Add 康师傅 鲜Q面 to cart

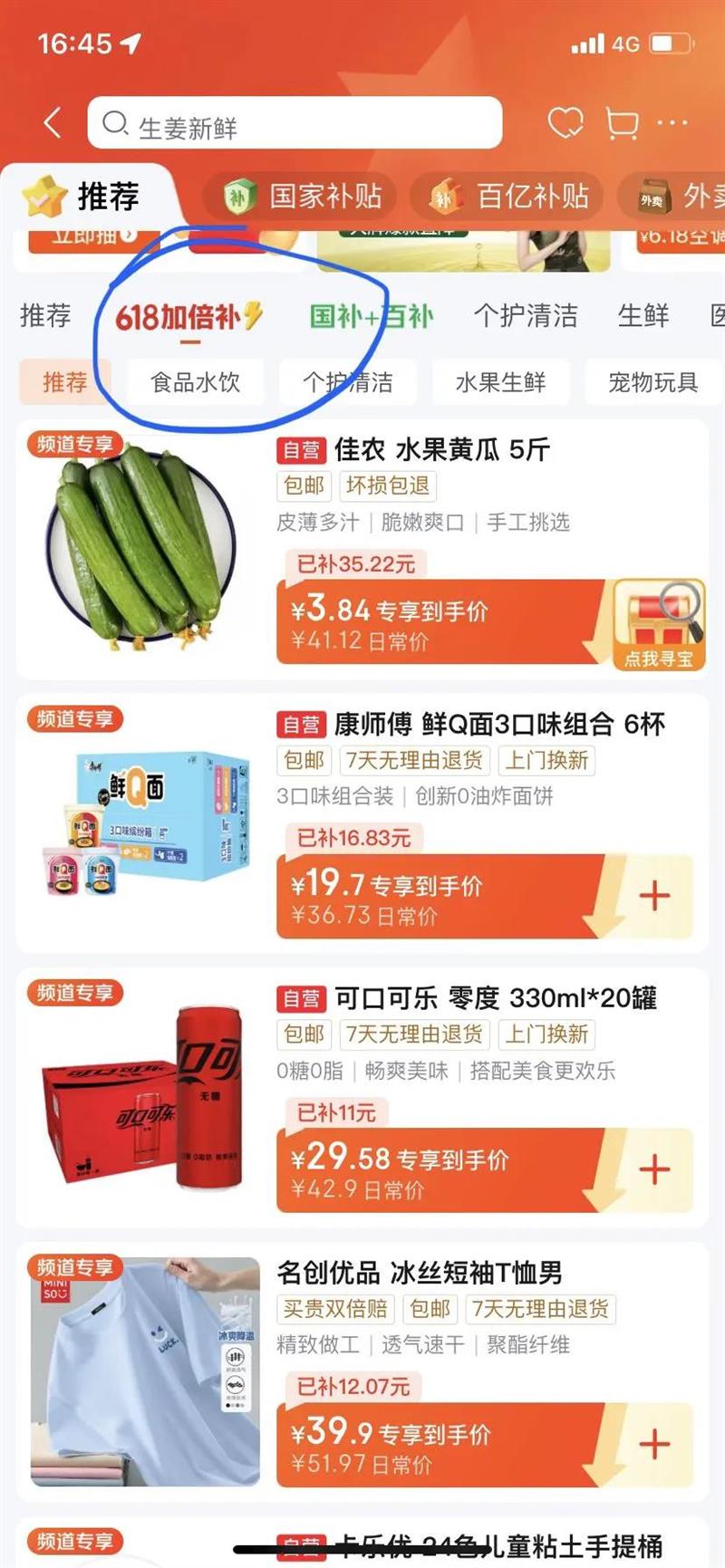(x=654, y=896)
